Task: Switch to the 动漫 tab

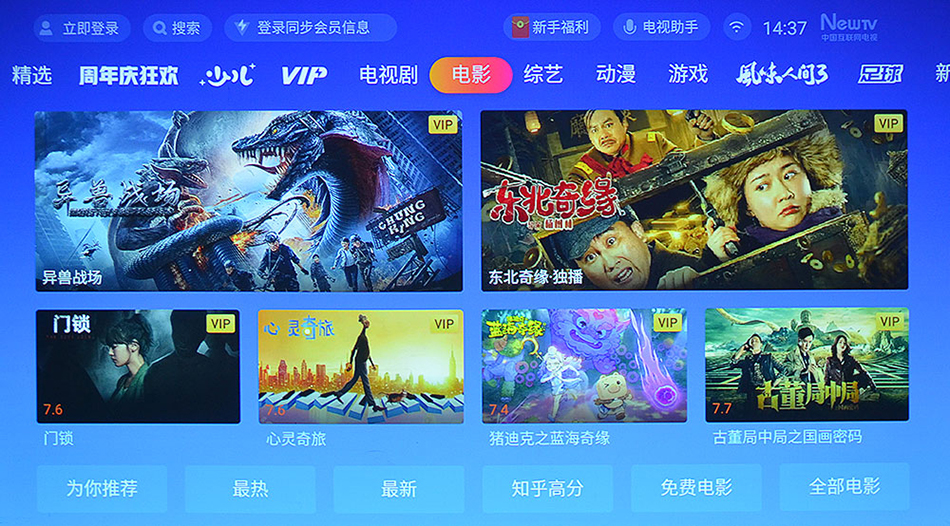Action: [x=615, y=75]
